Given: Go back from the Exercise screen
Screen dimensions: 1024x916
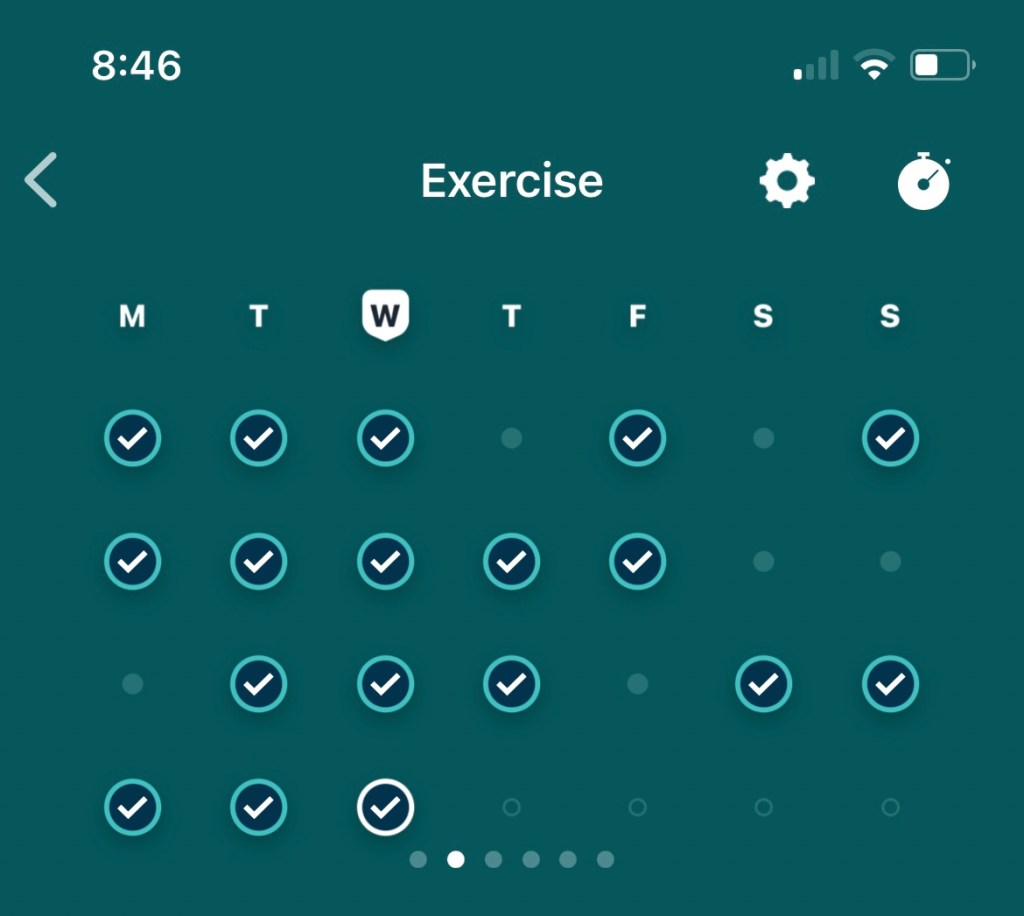Looking at the screenshot, I should (x=42, y=180).
